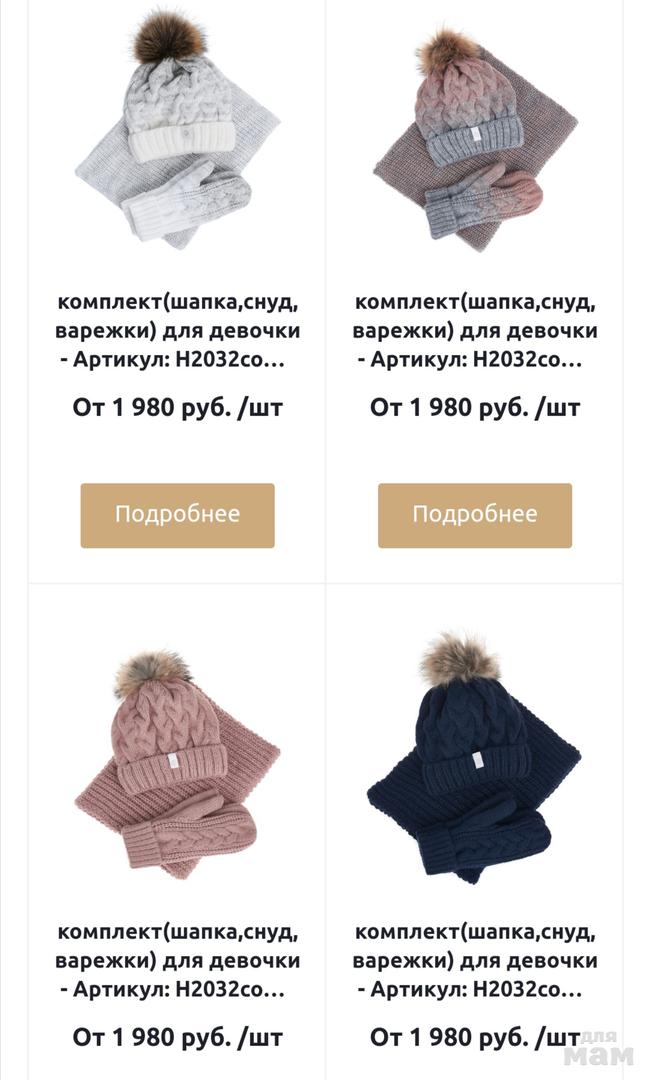
Task: Tap Подробнее under the white-grey set
Action: 177,515
